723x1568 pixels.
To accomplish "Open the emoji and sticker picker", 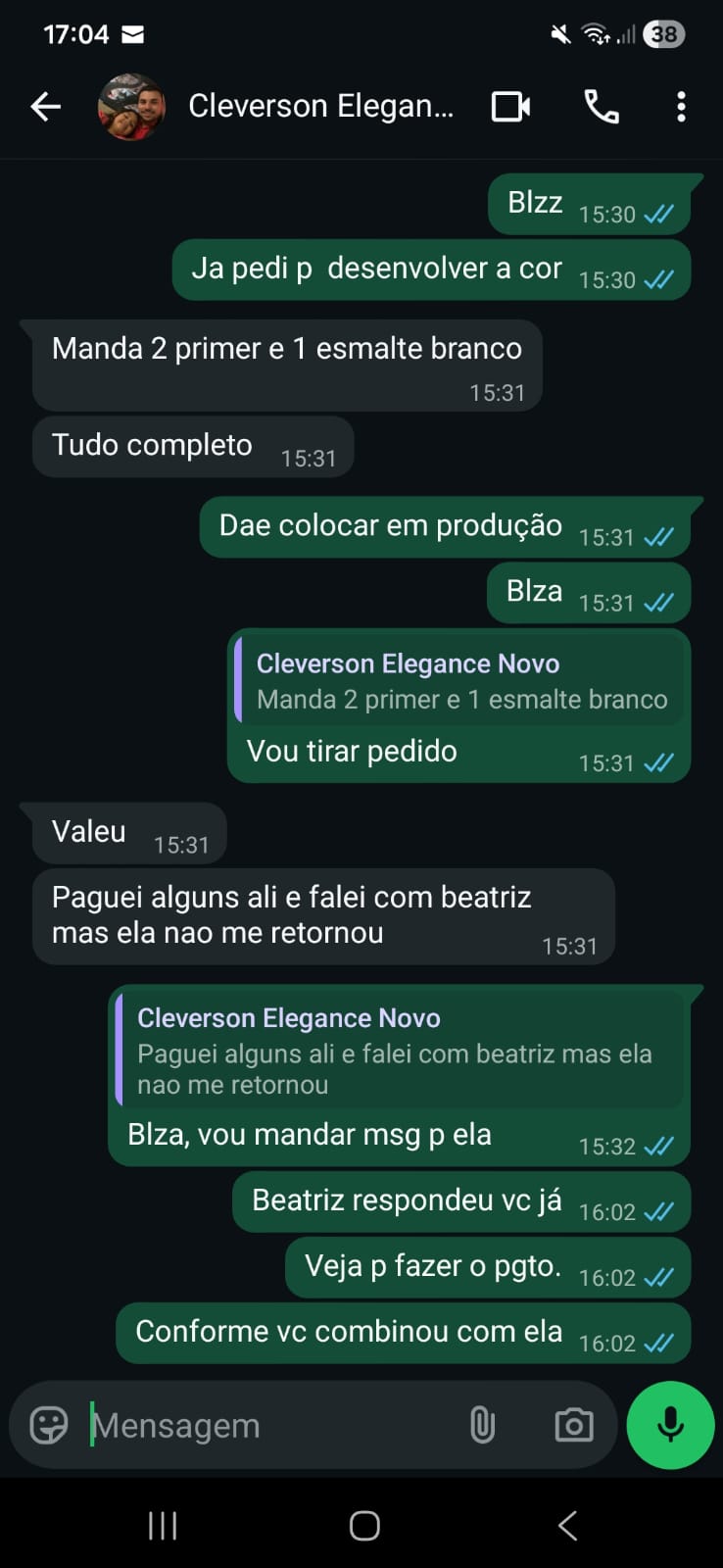I will (x=49, y=1425).
